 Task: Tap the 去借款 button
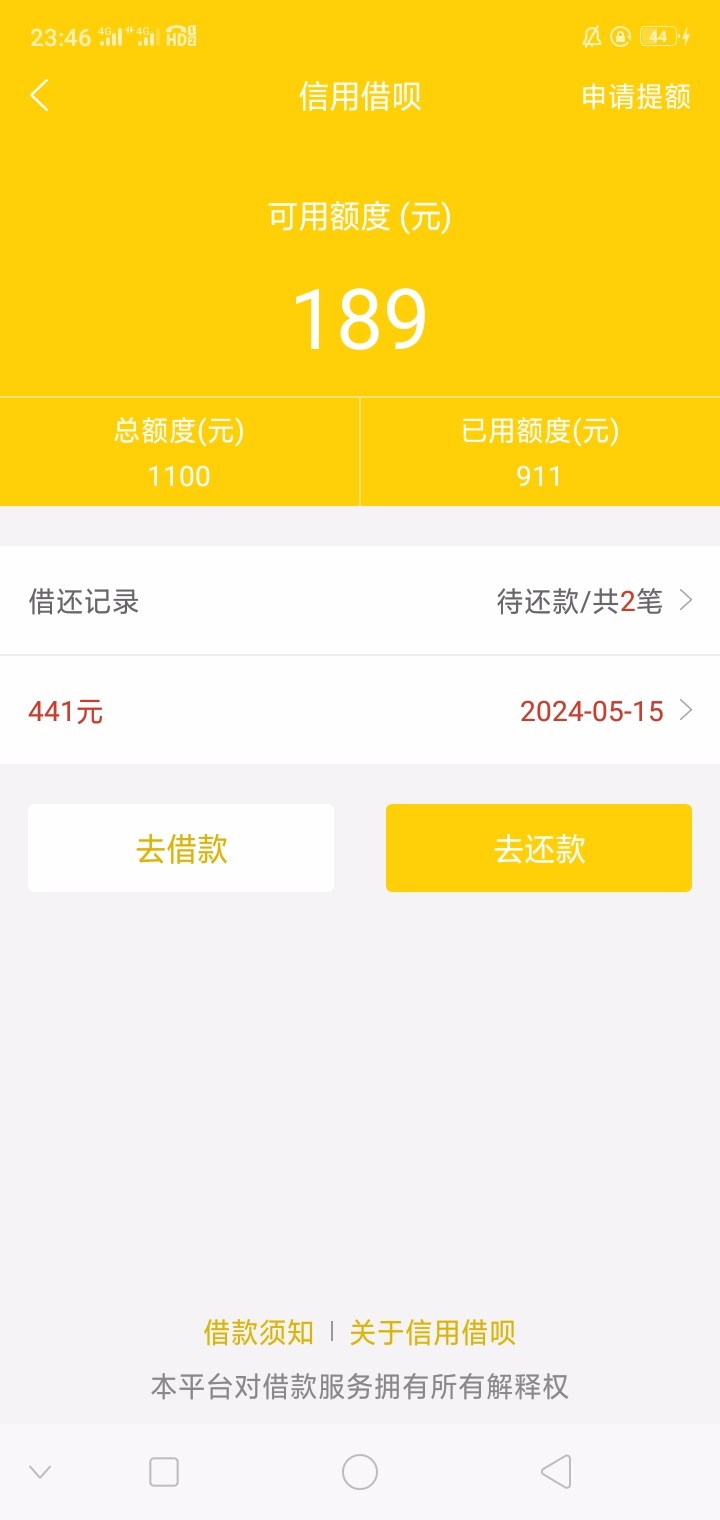181,848
